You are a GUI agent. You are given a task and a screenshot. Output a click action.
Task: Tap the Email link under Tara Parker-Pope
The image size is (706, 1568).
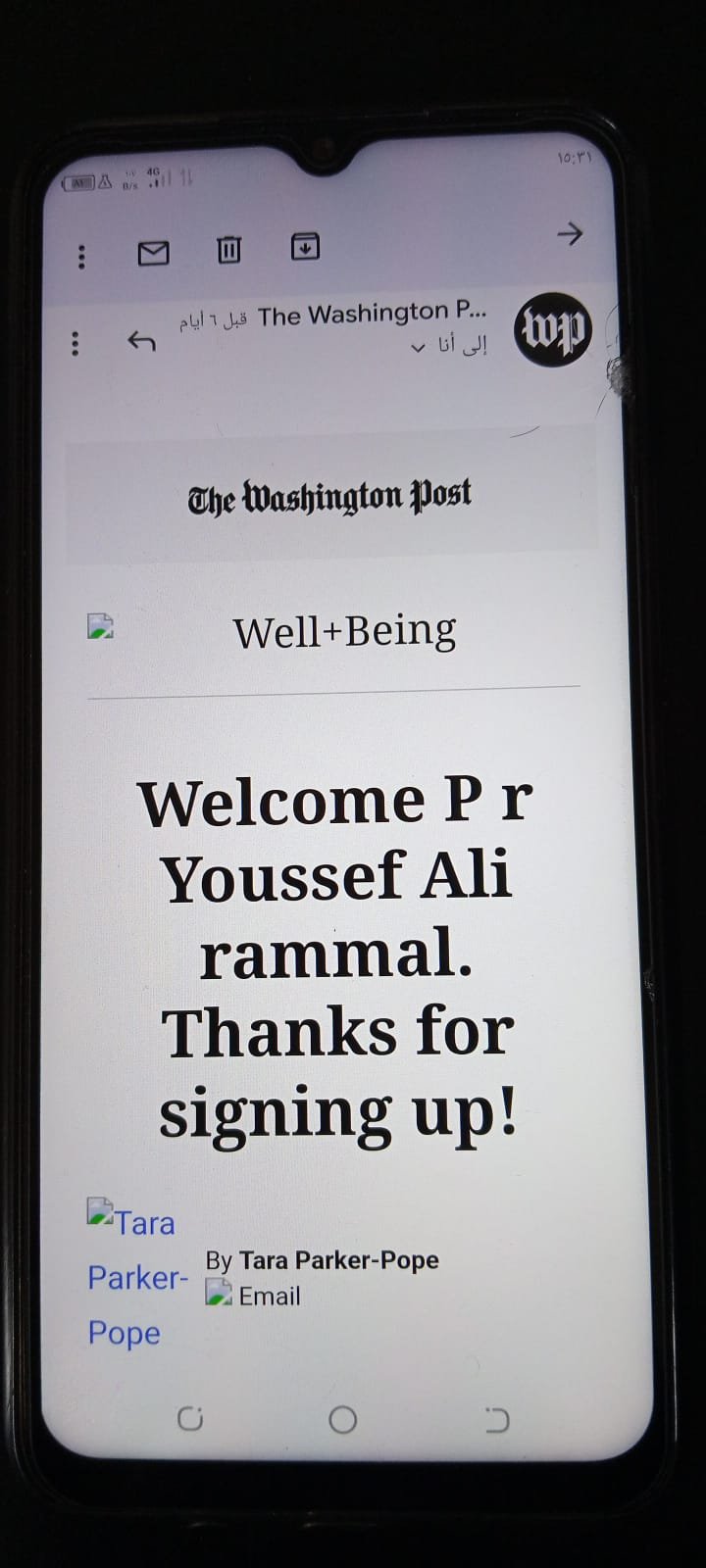point(269,1297)
